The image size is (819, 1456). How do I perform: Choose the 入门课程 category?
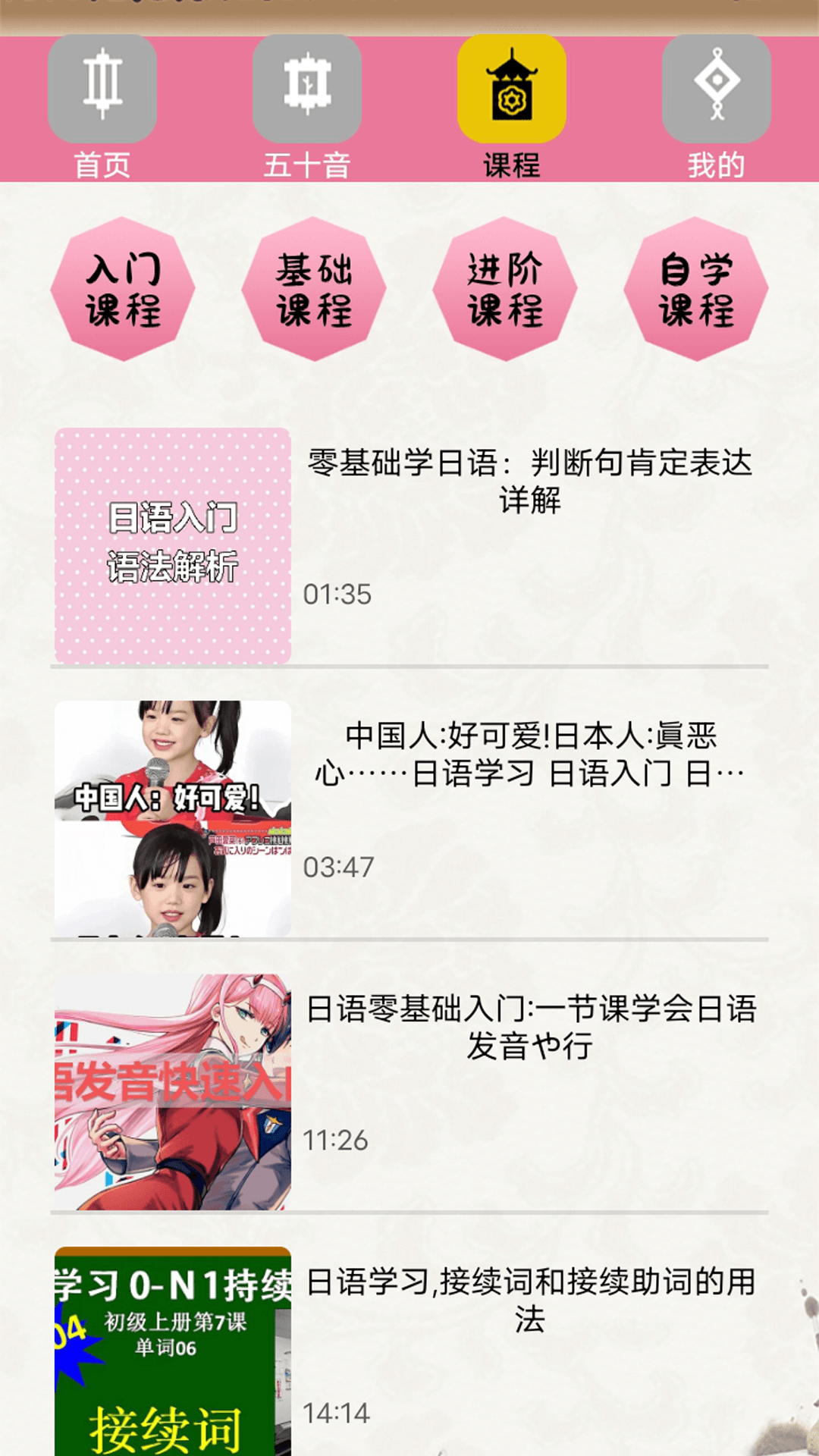coord(123,289)
